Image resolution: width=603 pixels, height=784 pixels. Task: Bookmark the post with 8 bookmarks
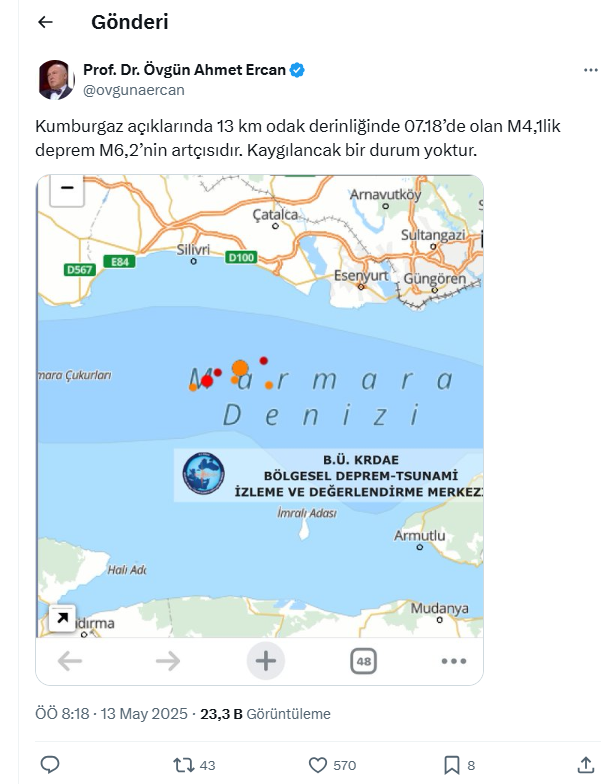(452, 765)
